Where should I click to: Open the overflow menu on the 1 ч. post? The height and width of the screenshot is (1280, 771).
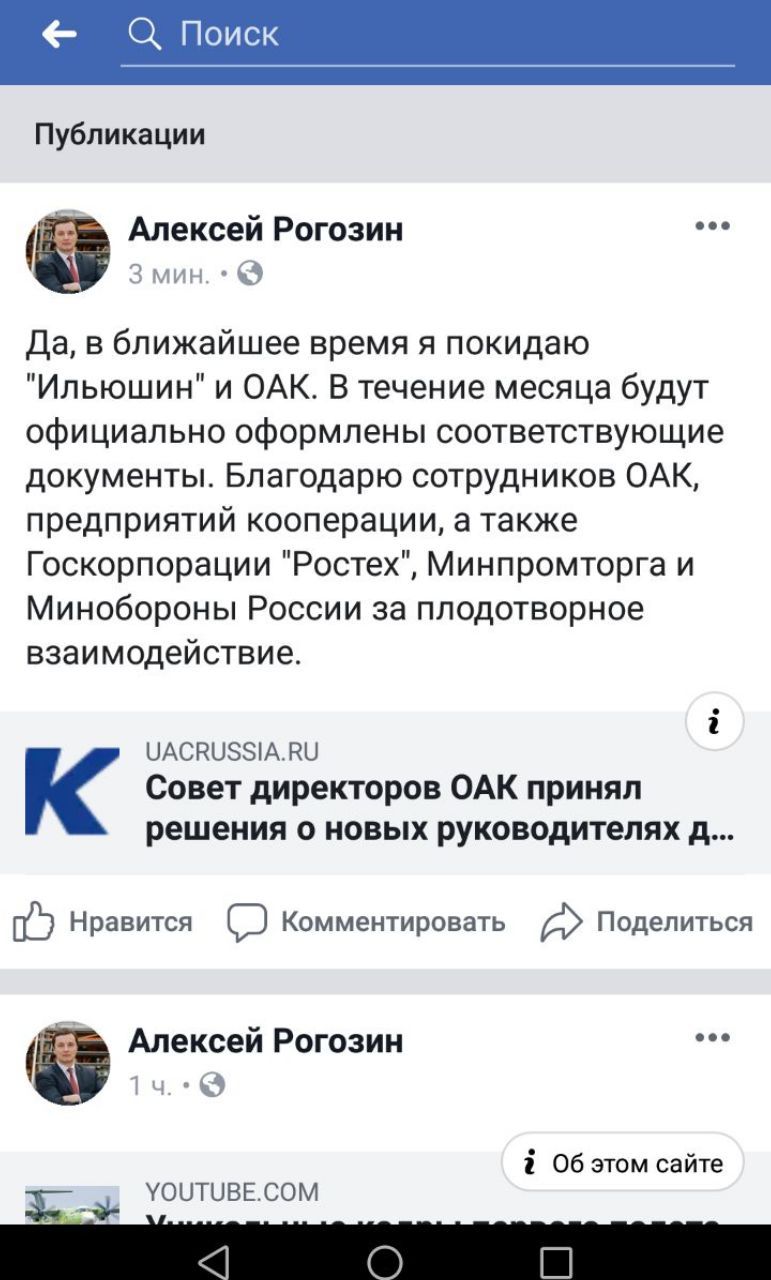coord(712,1038)
